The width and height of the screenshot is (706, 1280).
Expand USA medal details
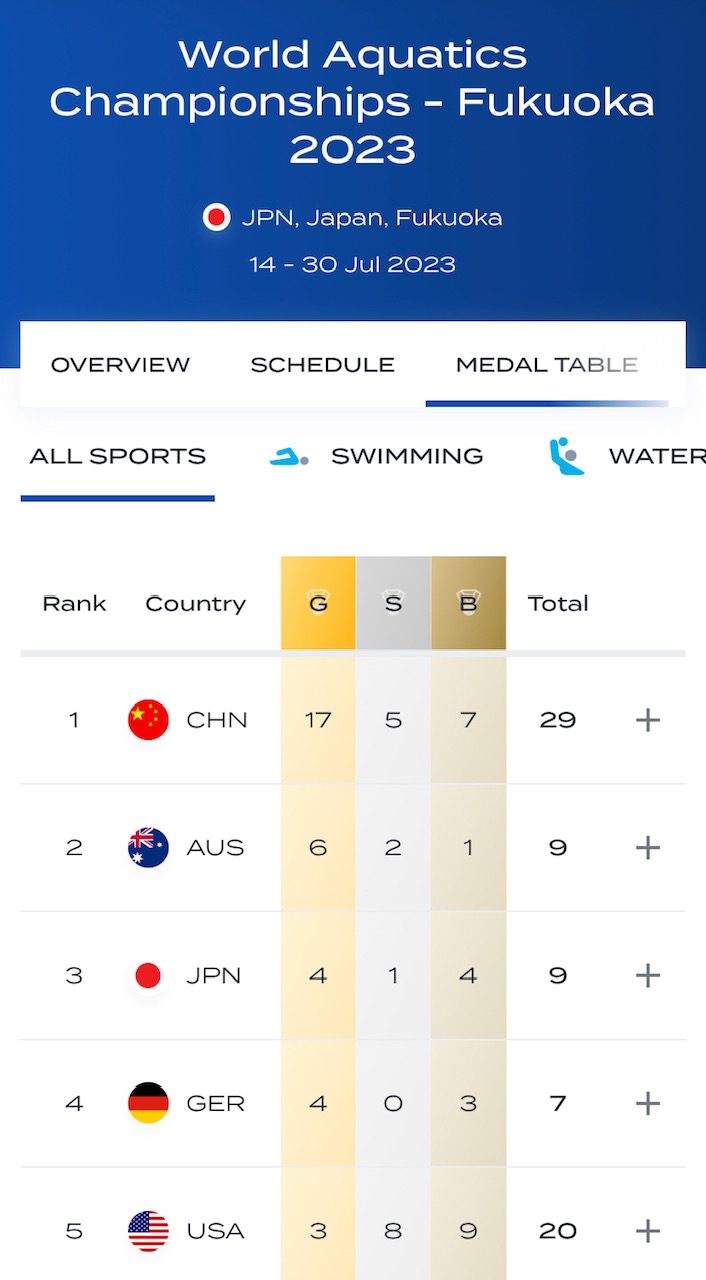point(648,1231)
